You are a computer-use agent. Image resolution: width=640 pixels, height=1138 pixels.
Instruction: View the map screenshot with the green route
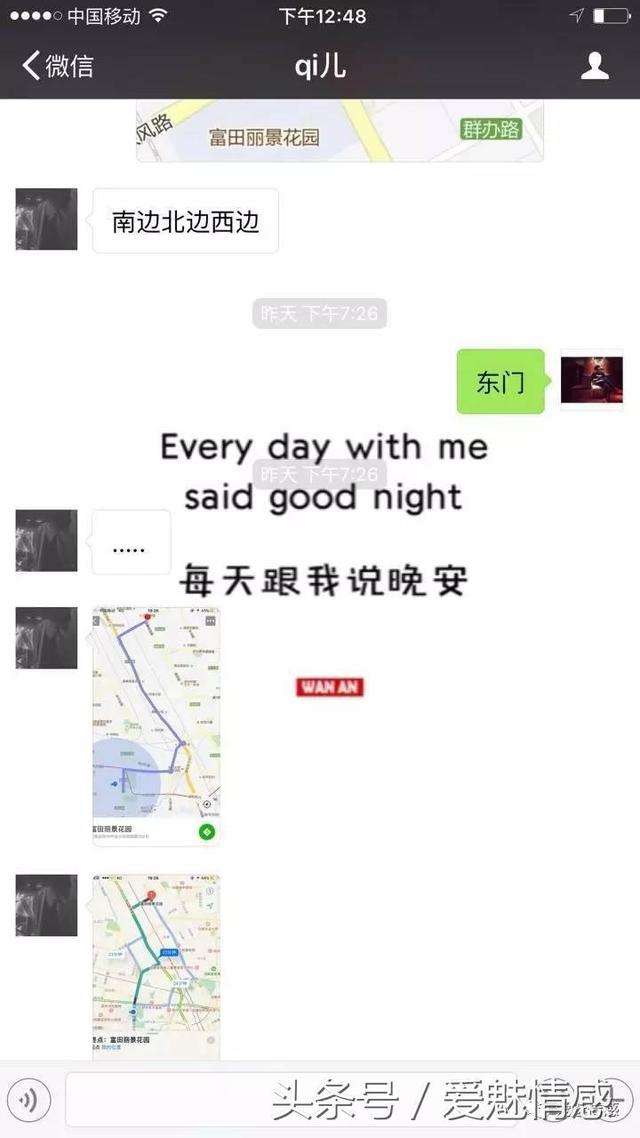click(156, 965)
